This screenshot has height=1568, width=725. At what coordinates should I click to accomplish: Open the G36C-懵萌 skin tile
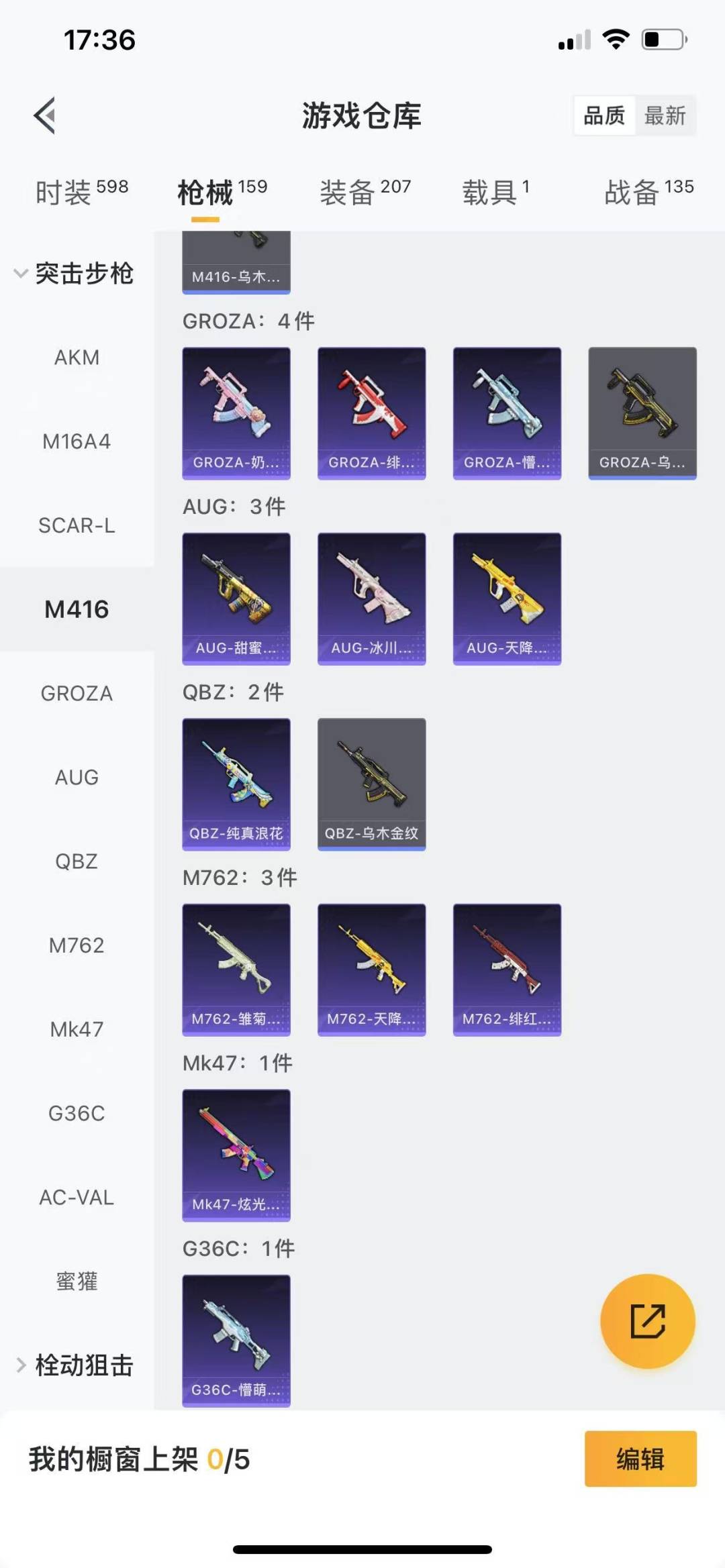pyautogui.click(x=236, y=1340)
